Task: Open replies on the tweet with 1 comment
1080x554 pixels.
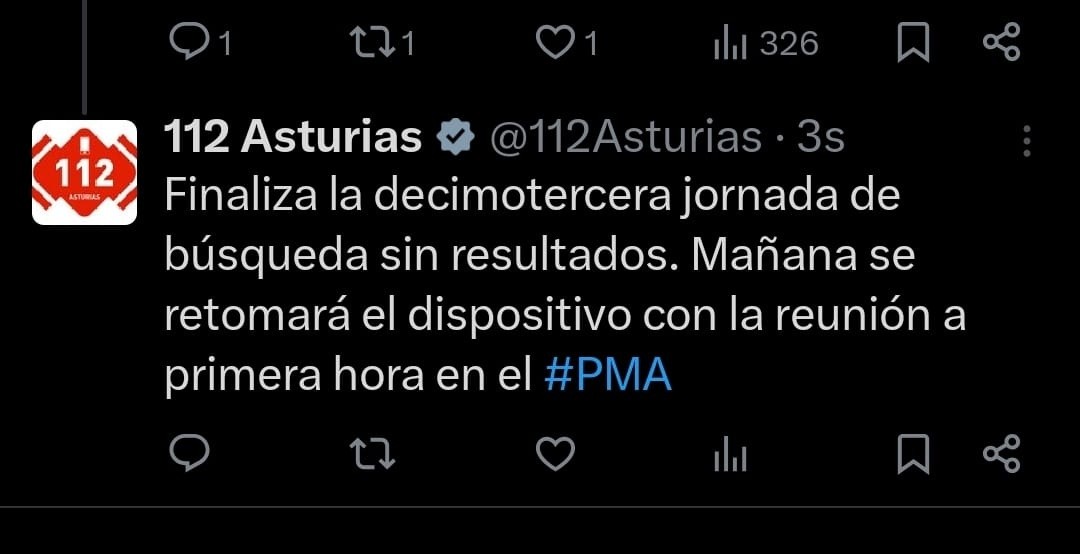Action: [x=188, y=42]
